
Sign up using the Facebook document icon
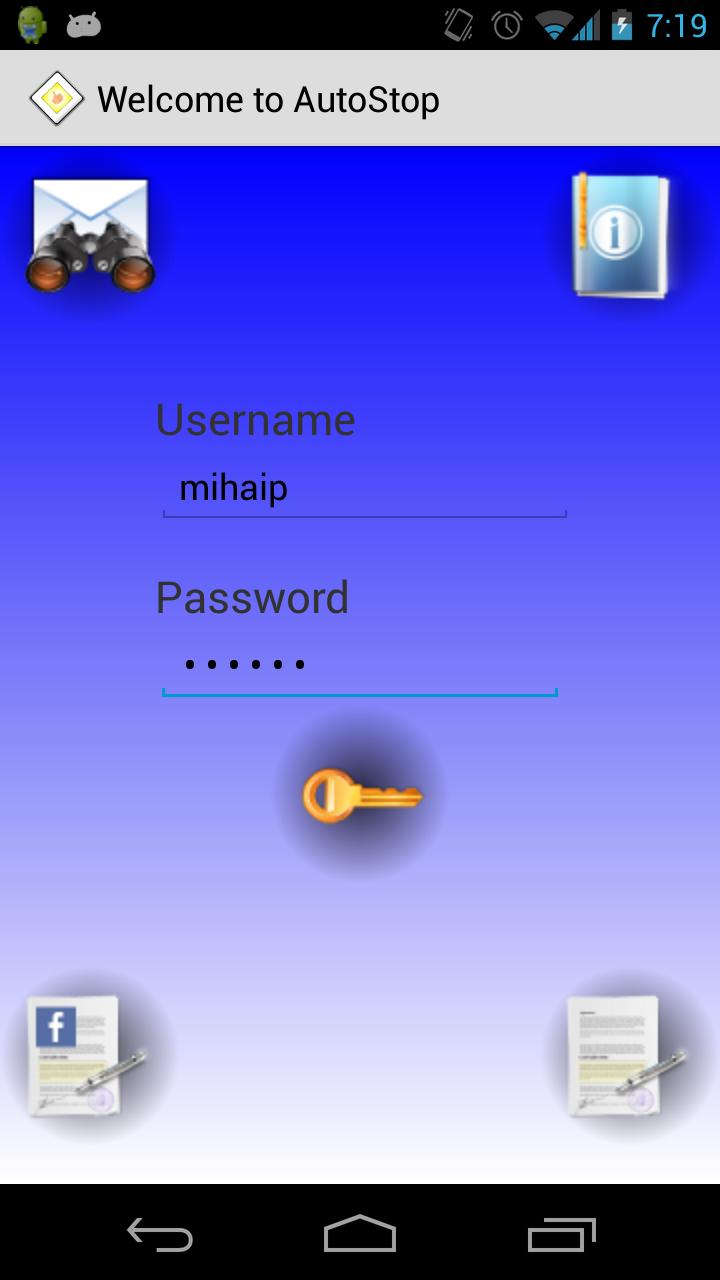(88, 1056)
